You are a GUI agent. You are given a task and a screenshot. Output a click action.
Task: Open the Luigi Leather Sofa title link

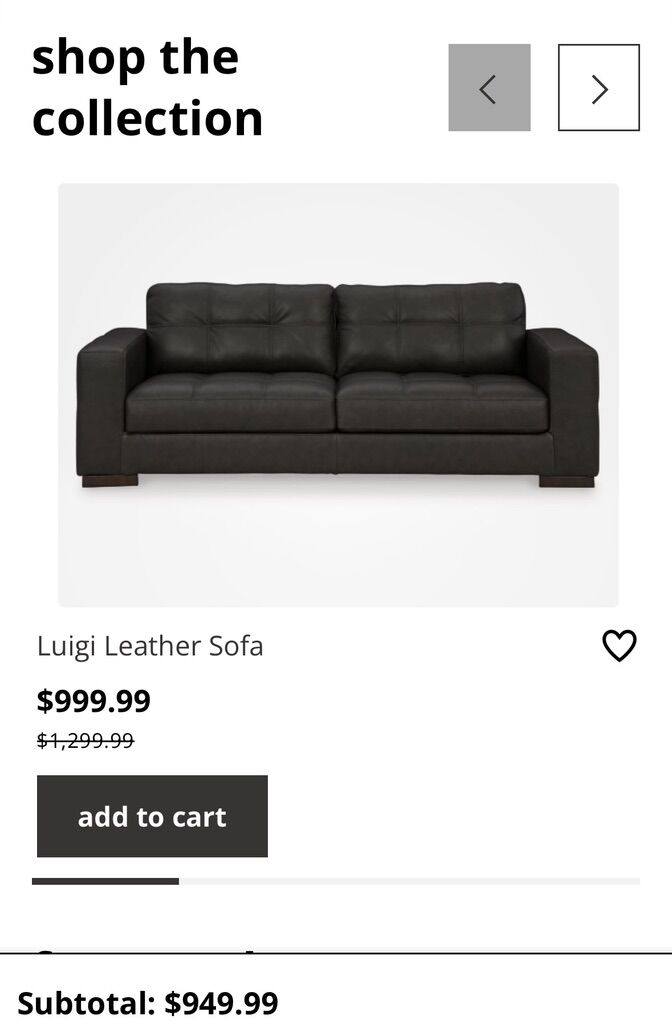(150, 646)
